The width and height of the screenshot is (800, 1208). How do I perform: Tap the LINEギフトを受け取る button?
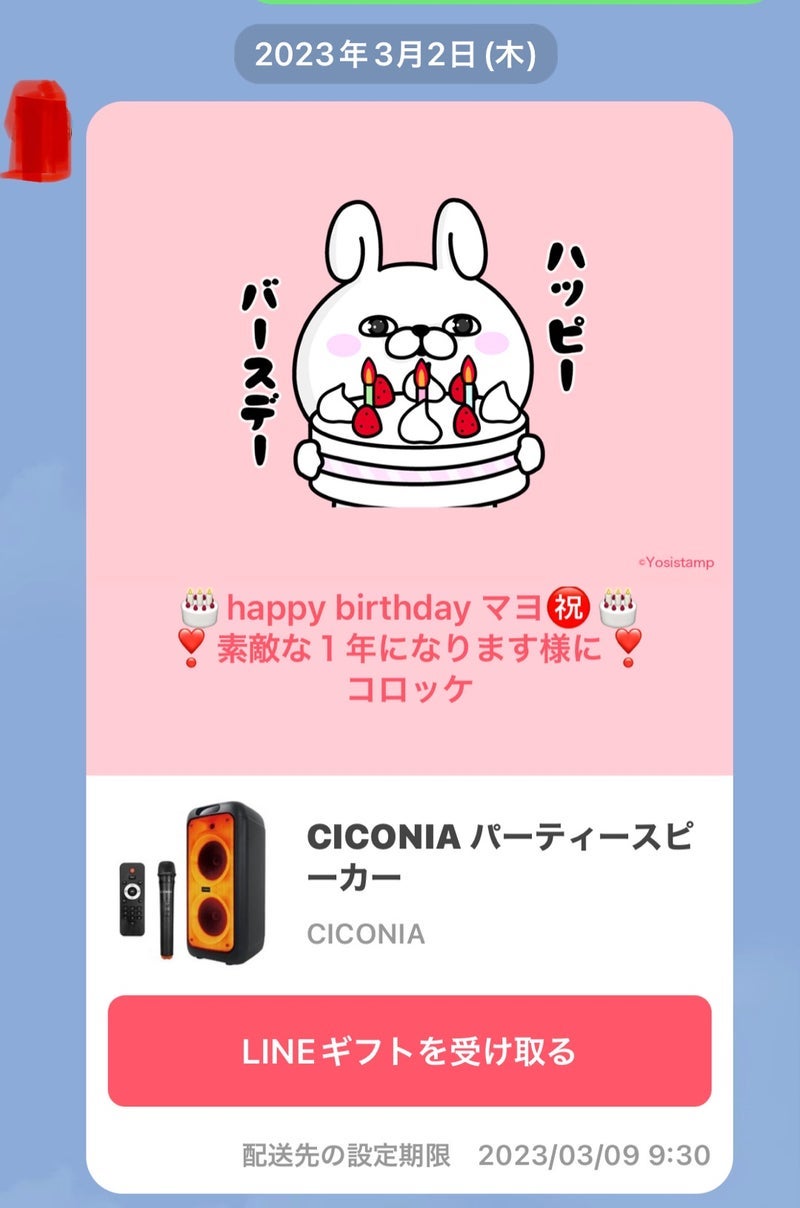coord(409,1051)
